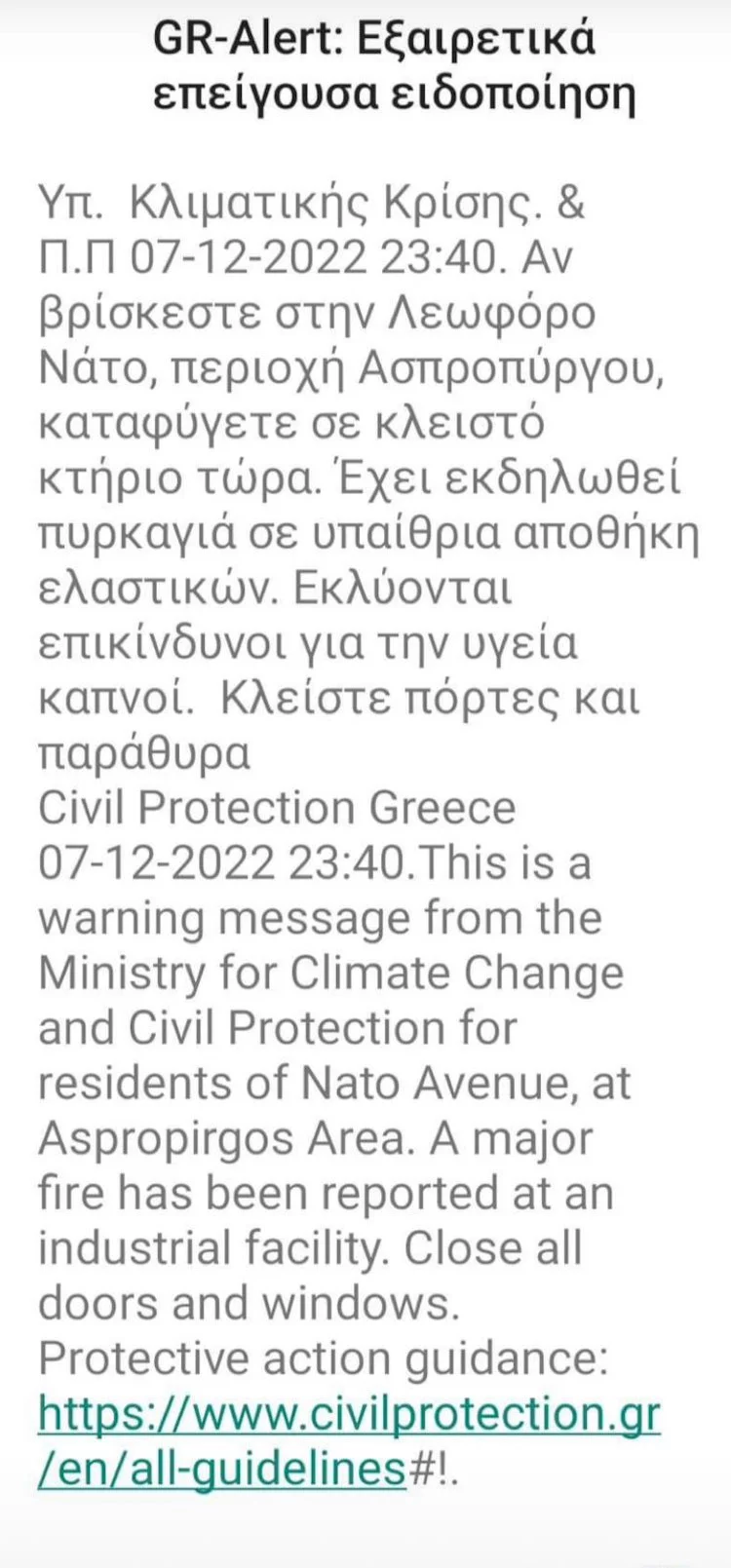Open the civilprotection.gr all-guidelines link
Image resolution: width=731 pixels, height=1568 pixels.
349,1413
